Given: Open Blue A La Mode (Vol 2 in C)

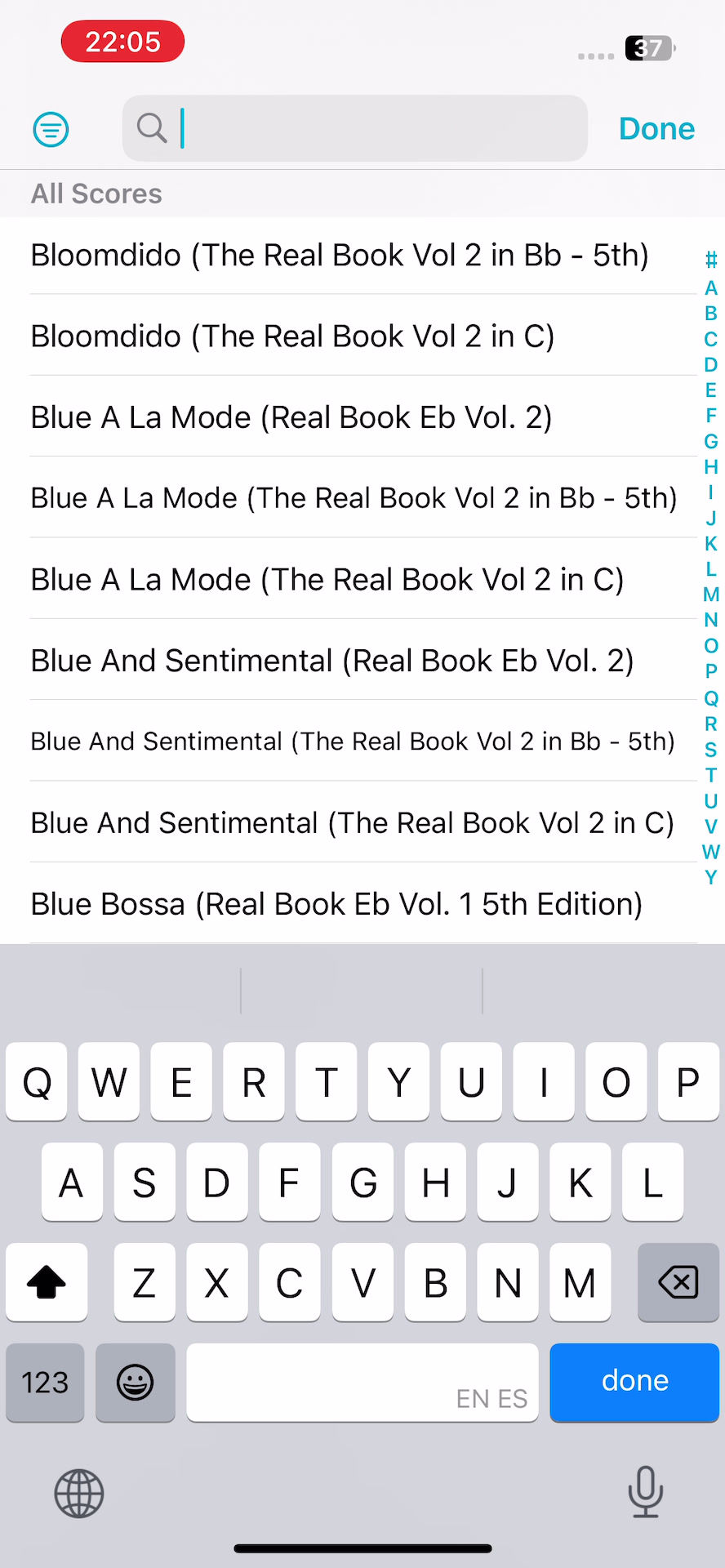Looking at the screenshot, I should pyautogui.click(x=327, y=579).
